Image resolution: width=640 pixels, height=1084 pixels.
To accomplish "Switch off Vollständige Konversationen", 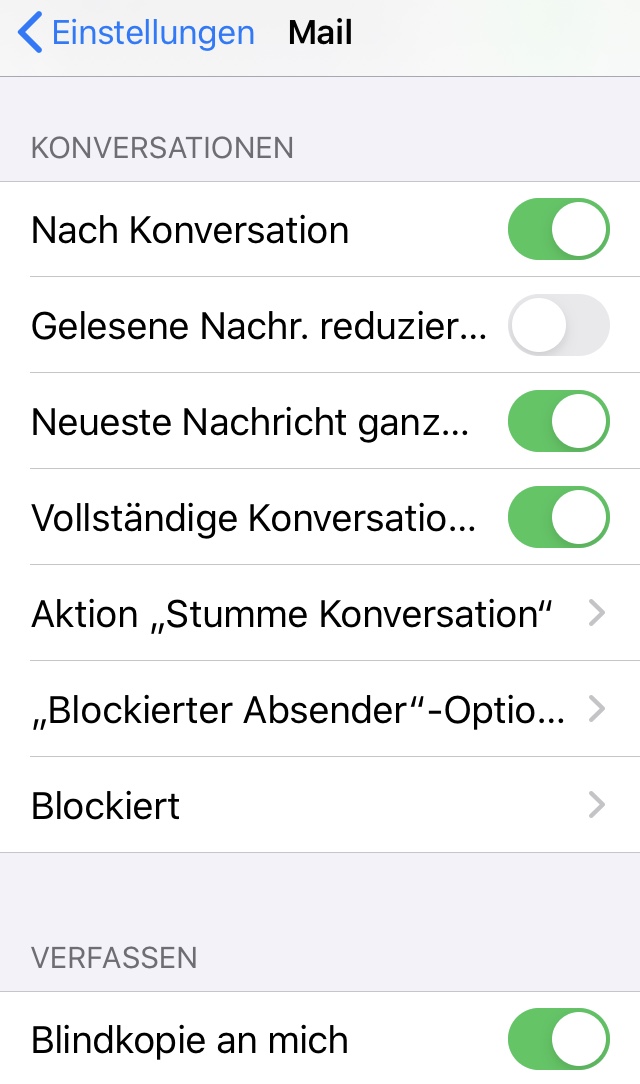I will tap(558, 517).
